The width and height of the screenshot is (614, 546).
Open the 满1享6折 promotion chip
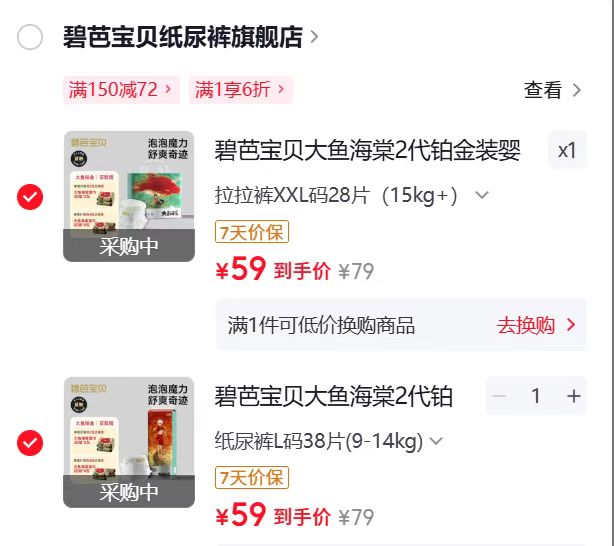[241, 90]
